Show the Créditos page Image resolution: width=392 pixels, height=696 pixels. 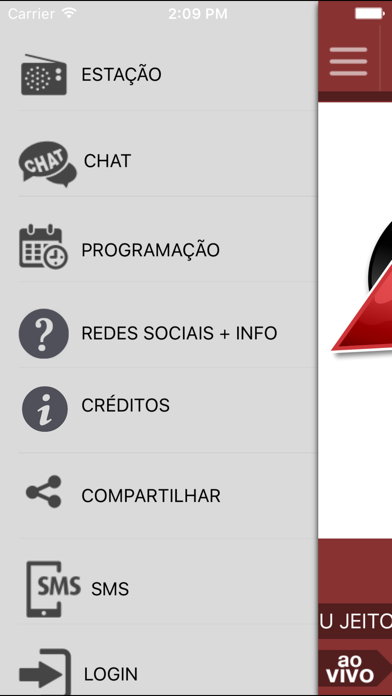(x=159, y=408)
